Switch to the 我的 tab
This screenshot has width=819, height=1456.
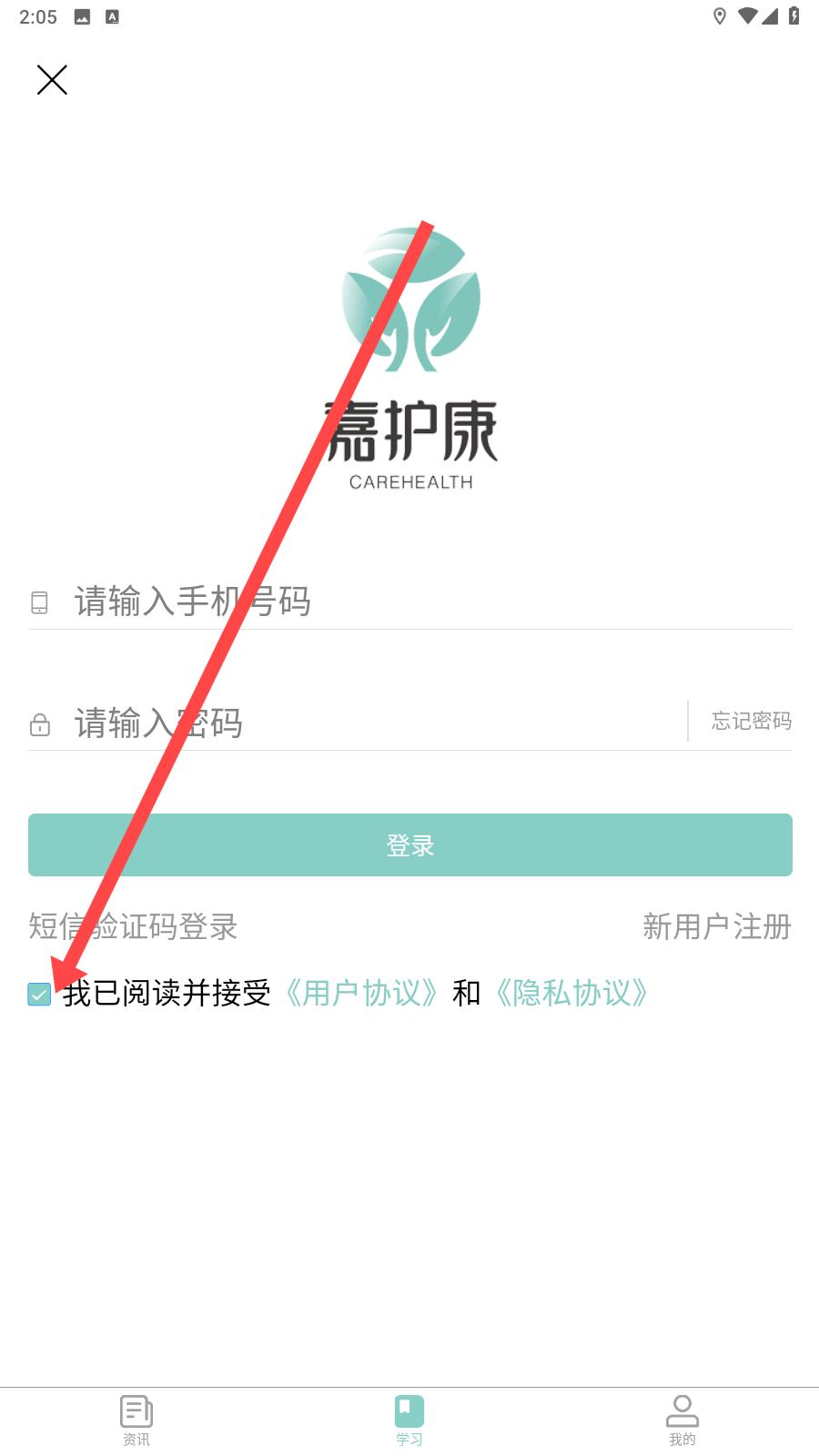[682, 1421]
